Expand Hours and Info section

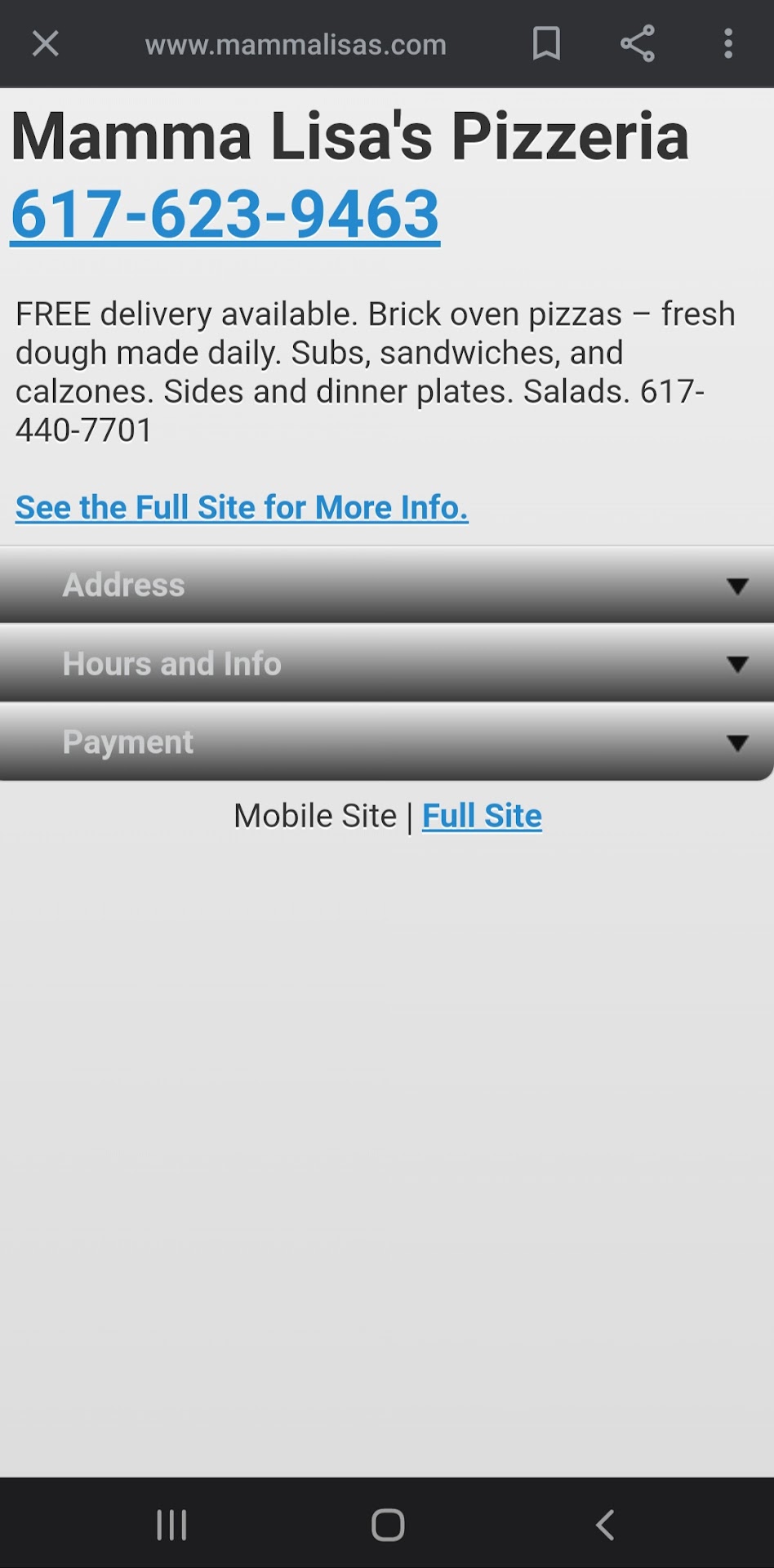coord(387,664)
